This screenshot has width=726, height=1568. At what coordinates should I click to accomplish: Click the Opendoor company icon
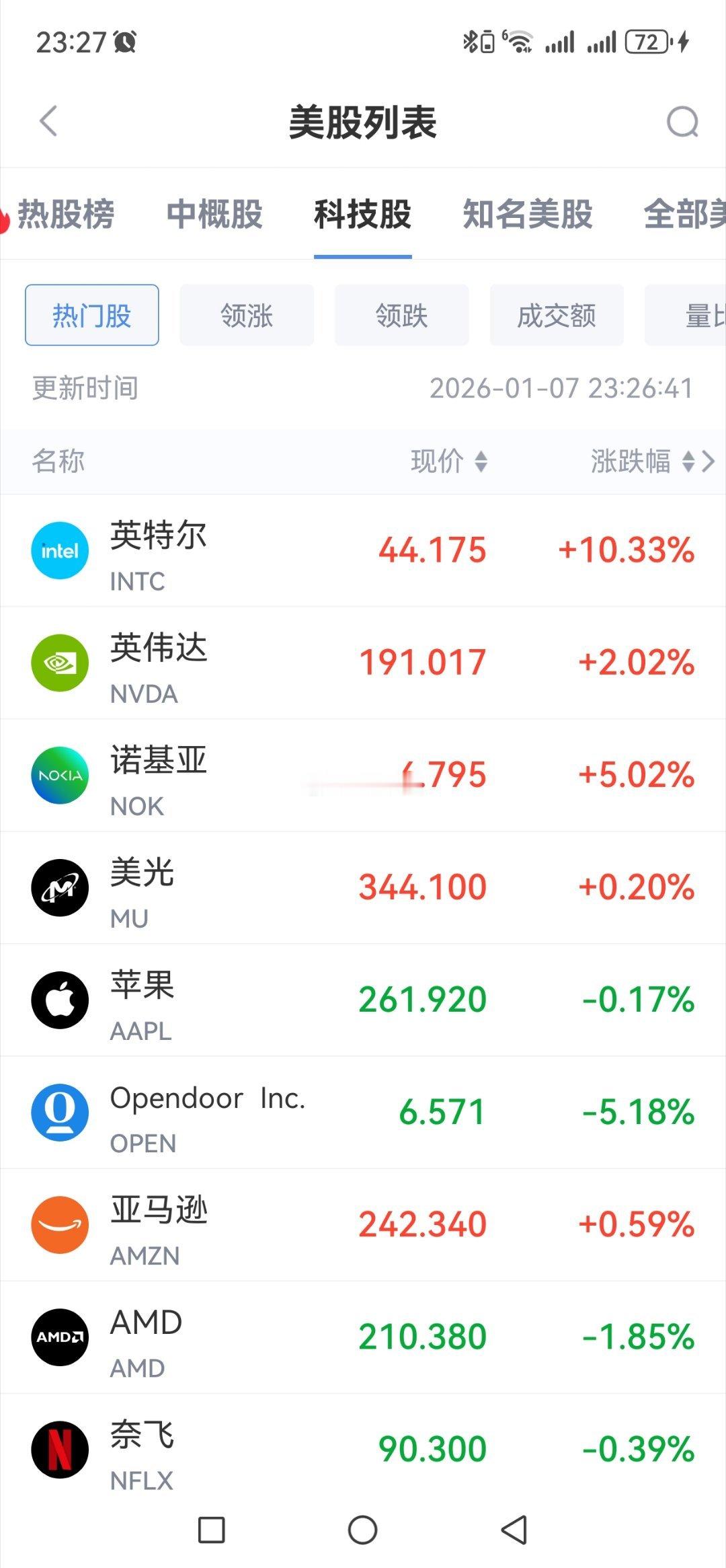click(x=59, y=1113)
